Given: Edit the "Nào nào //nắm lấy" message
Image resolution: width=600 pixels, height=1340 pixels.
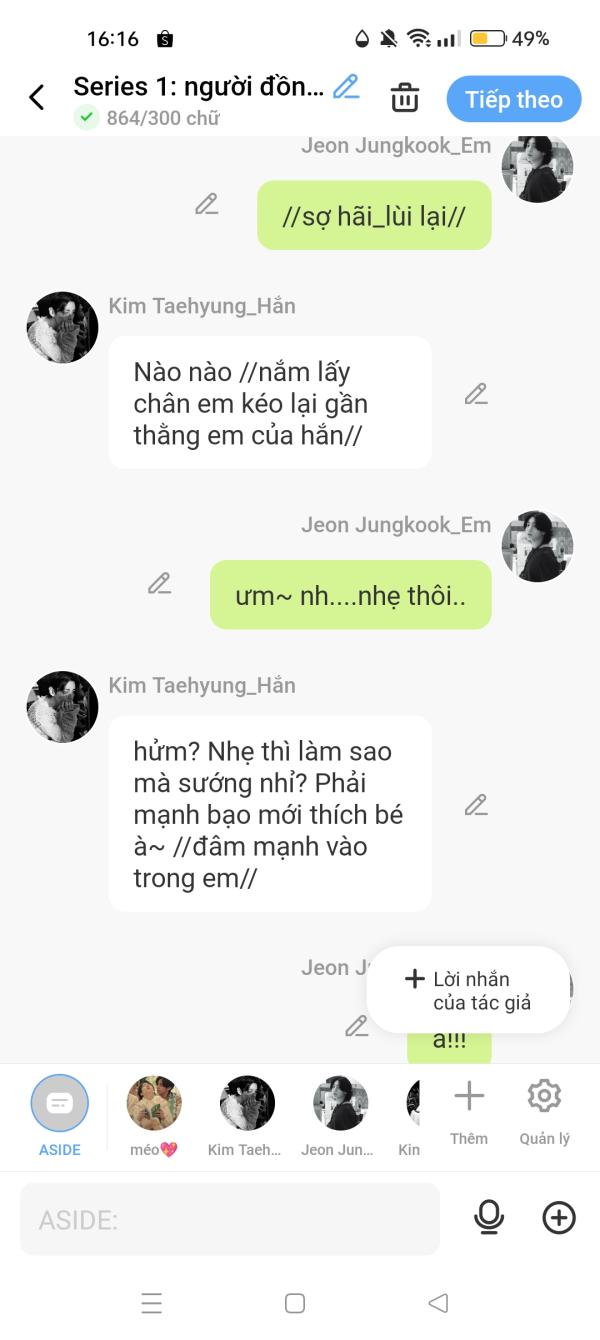Looking at the screenshot, I should [476, 394].
